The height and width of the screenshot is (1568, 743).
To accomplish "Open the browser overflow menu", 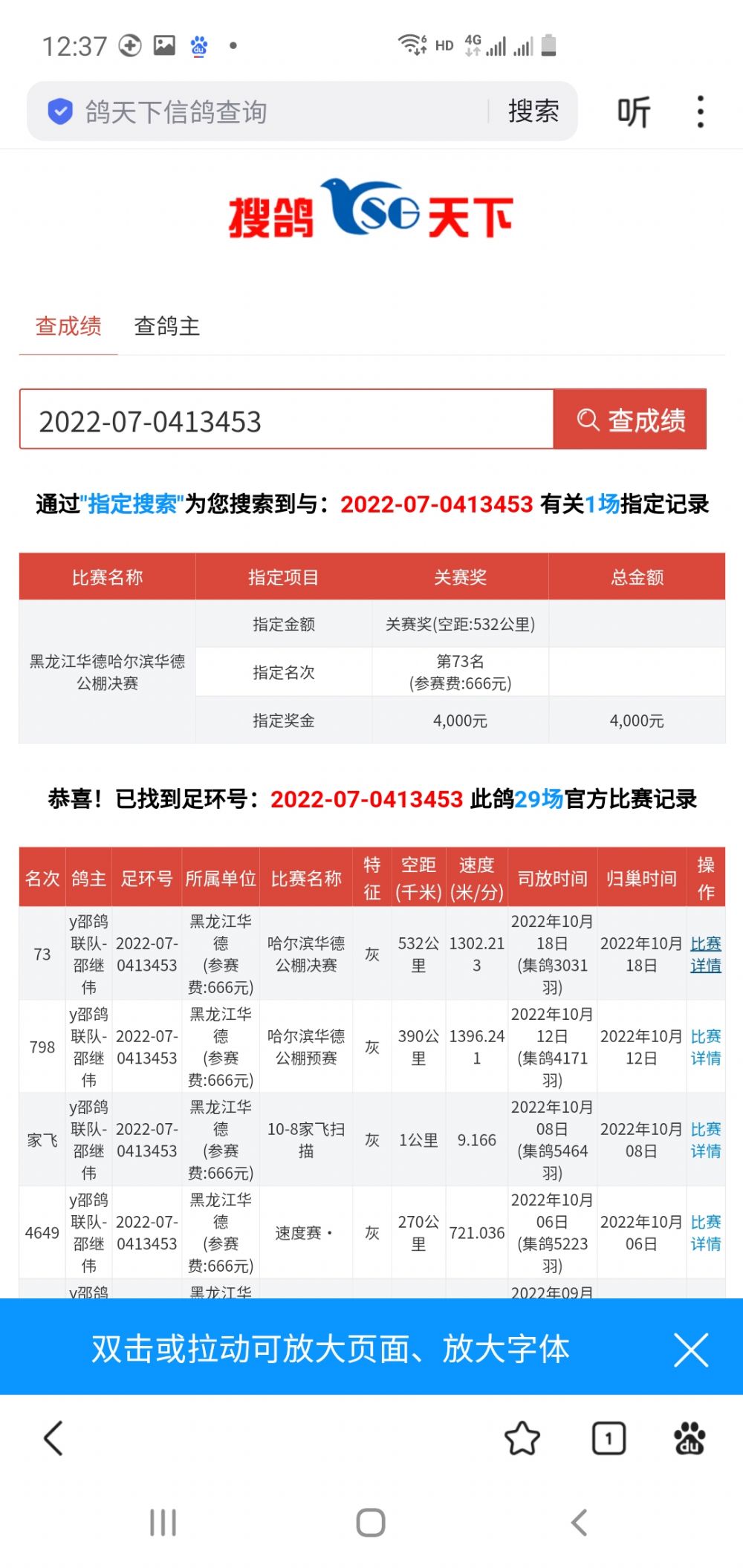I will coord(700,112).
